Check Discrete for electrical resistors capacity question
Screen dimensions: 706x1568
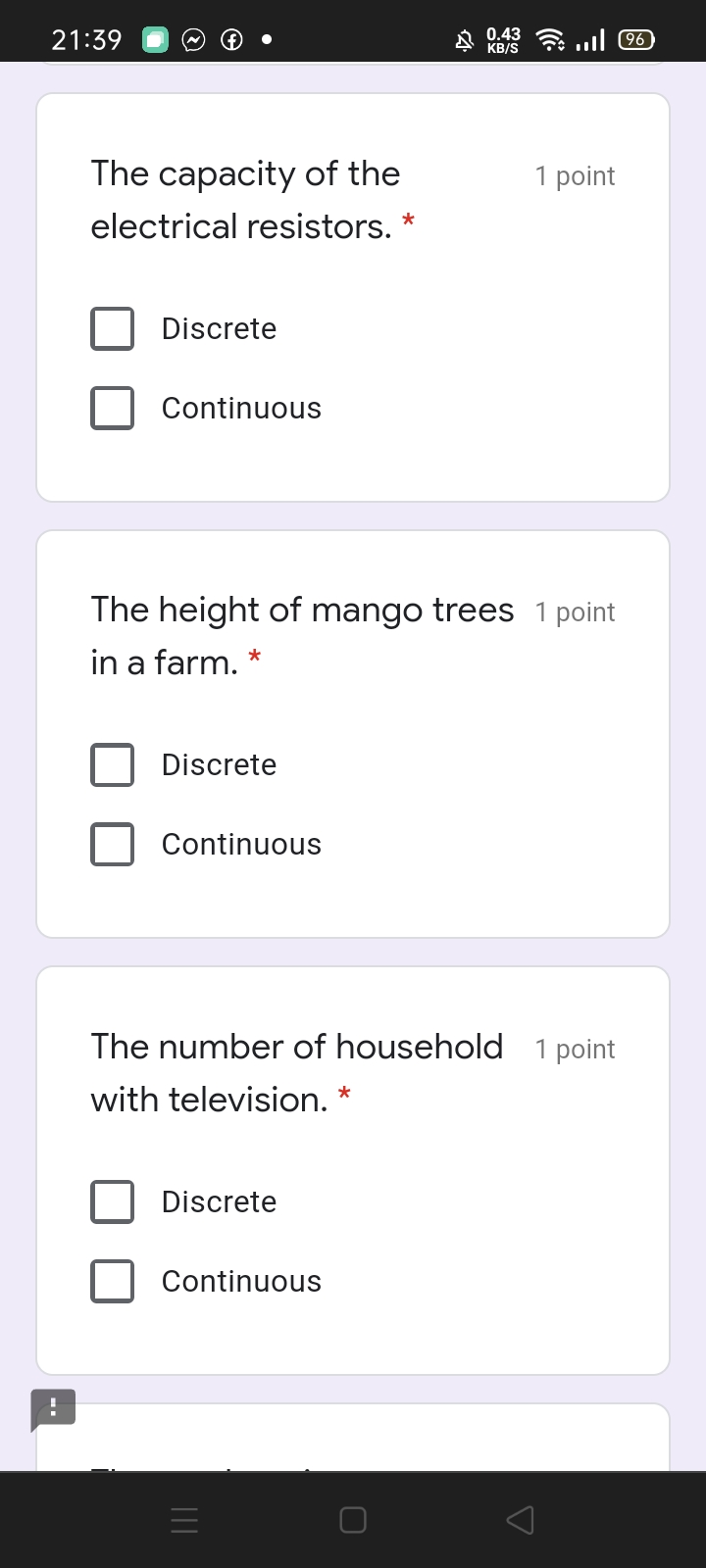(112, 328)
